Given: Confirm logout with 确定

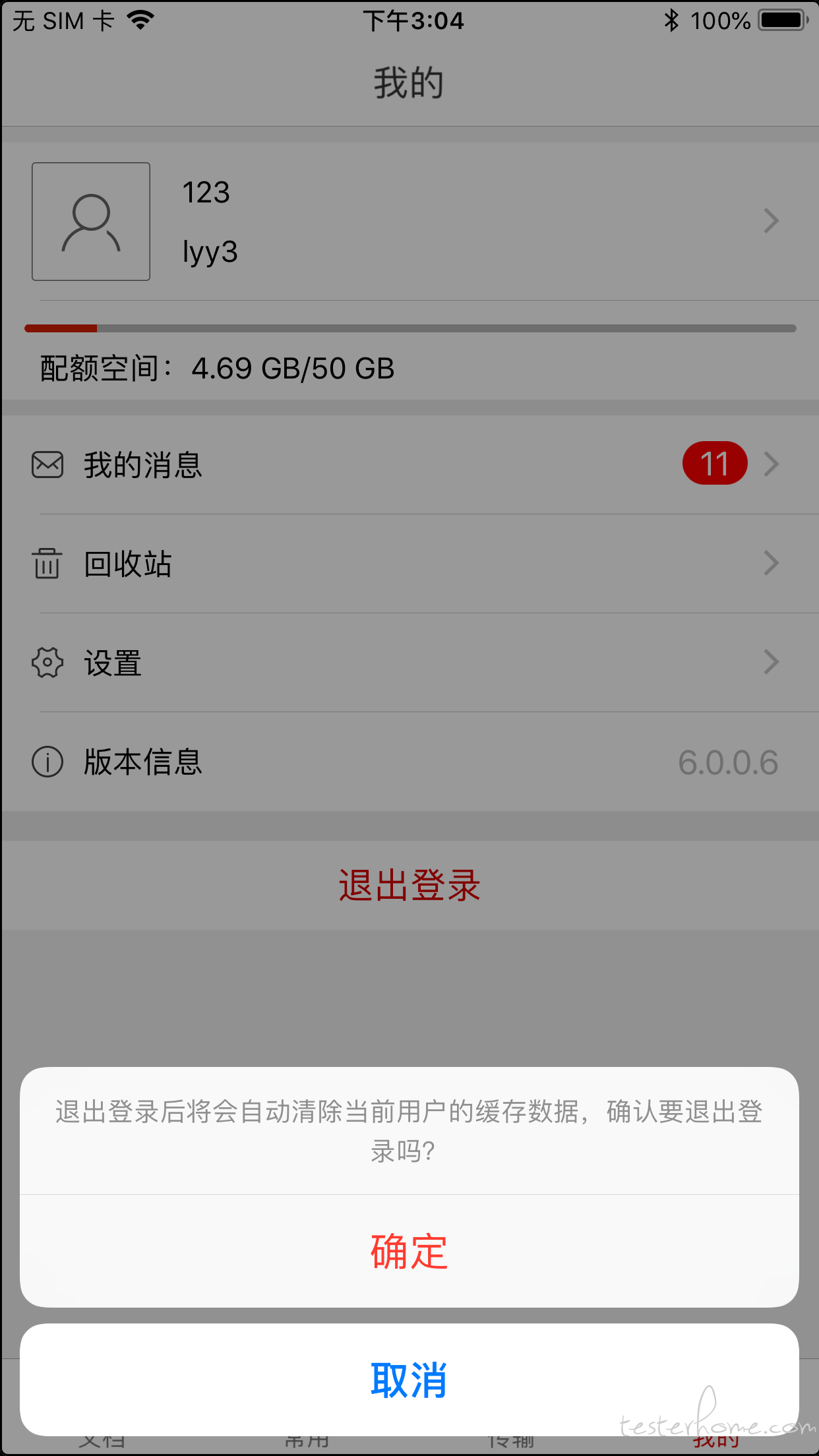Looking at the screenshot, I should pos(409,1251).
